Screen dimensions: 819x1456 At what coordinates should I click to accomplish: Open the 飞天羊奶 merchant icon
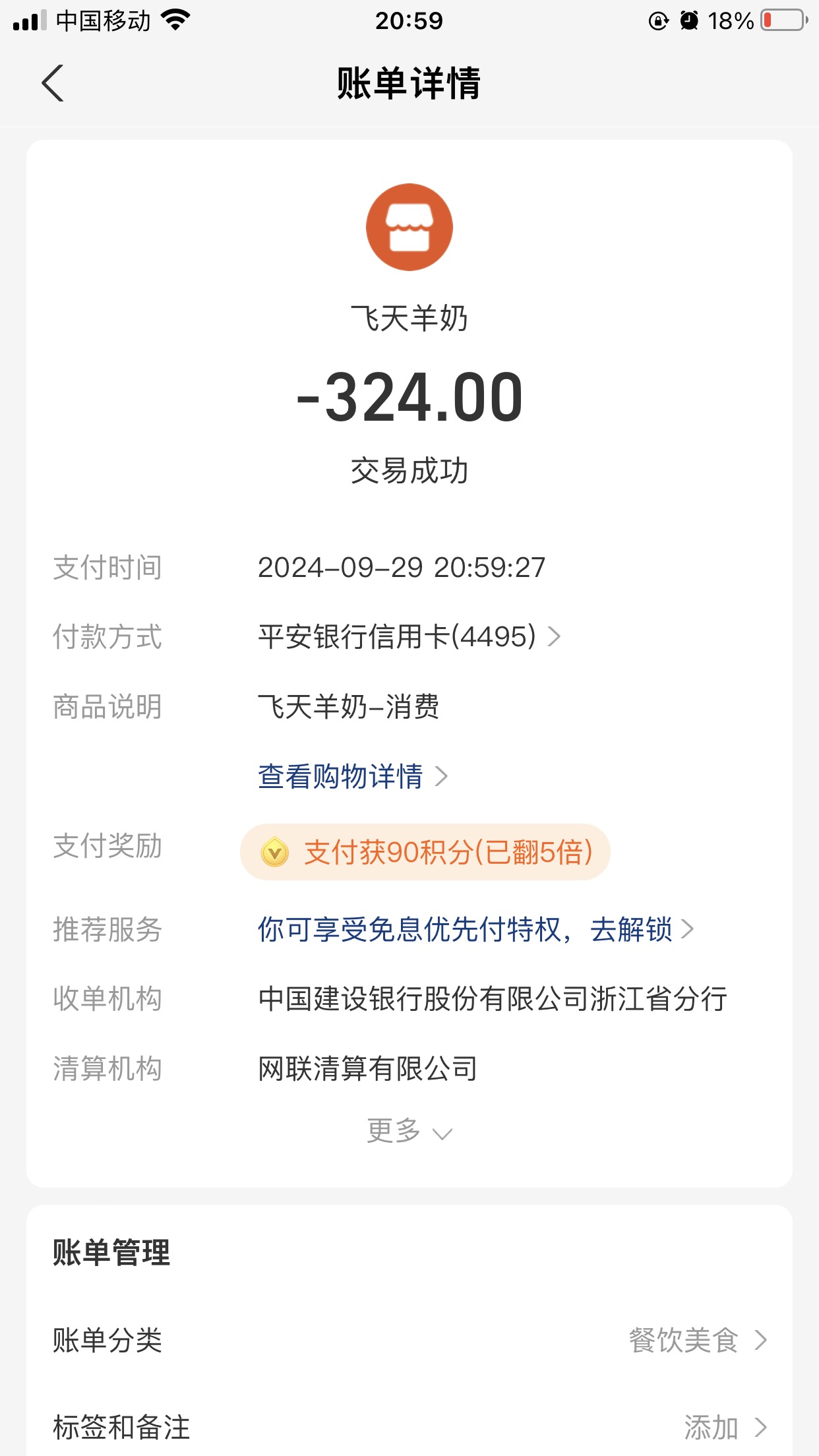409,228
